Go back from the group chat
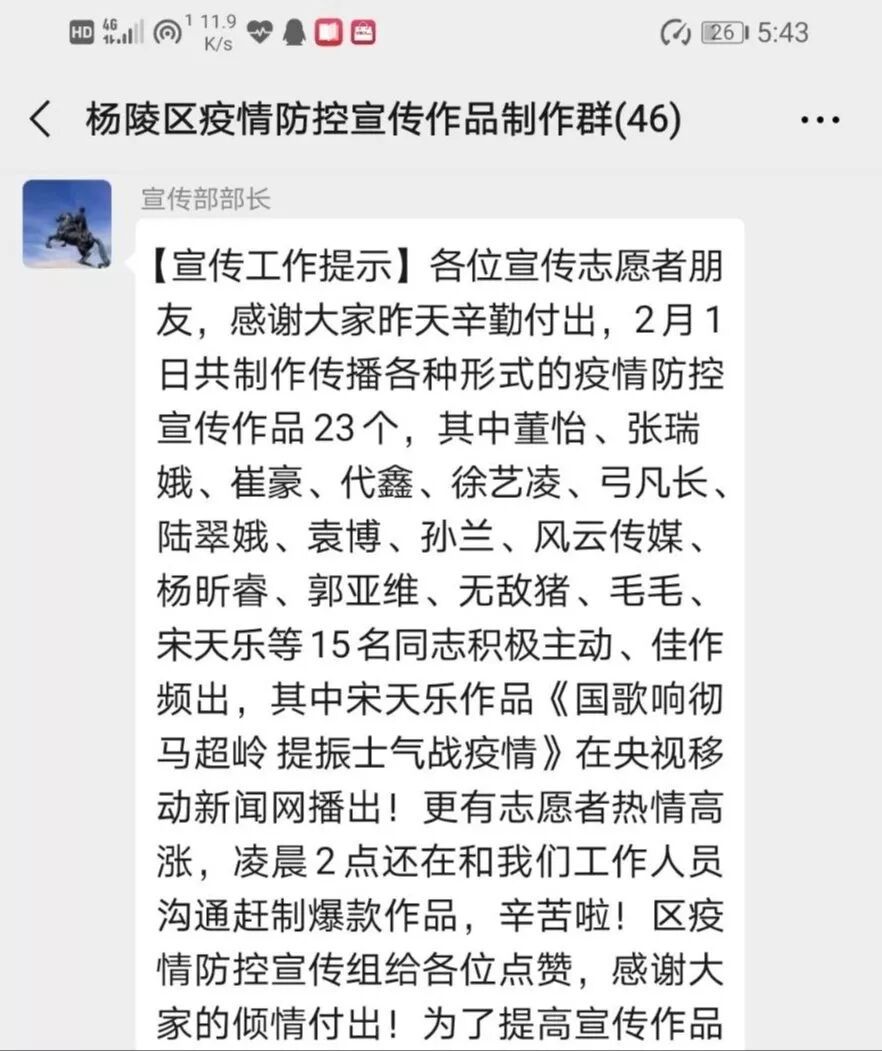The image size is (882, 1051). pos(40,120)
